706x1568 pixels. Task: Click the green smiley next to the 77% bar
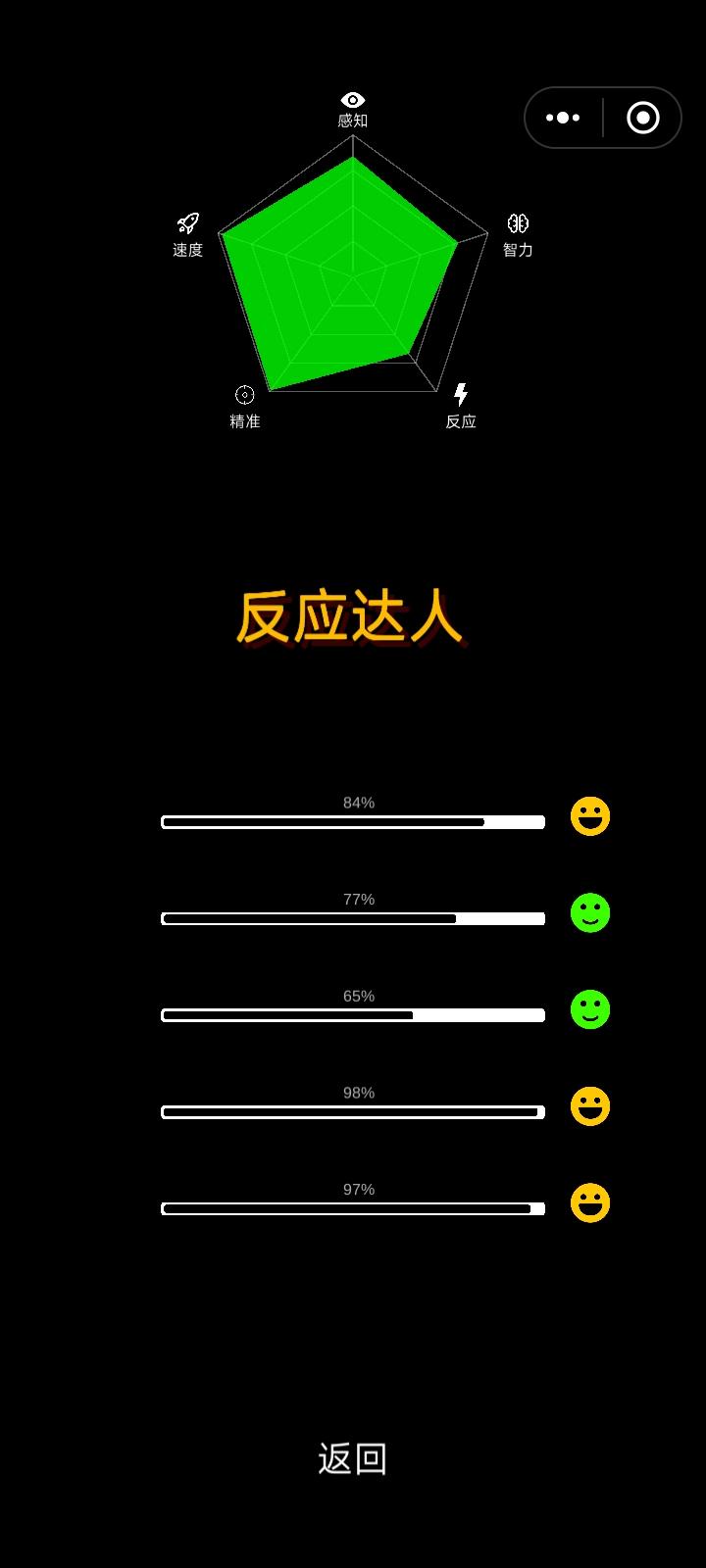tap(589, 913)
